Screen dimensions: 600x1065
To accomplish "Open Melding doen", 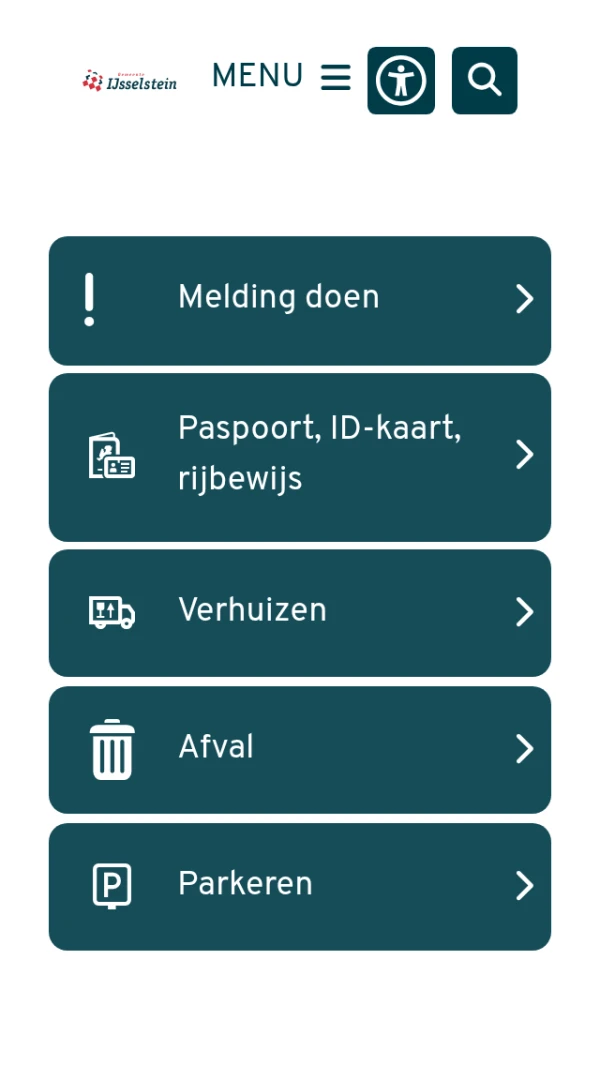I will pyautogui.click(x=300, y=300).
